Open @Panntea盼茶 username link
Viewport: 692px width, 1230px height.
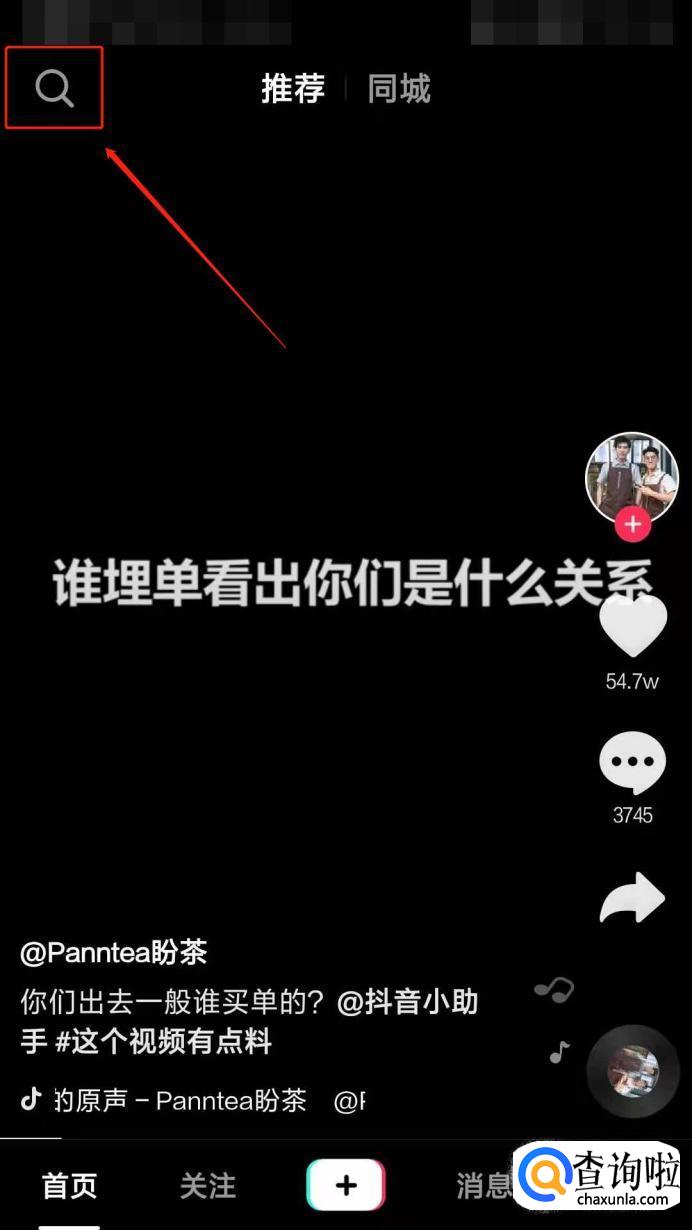pyautogui.click(x=114, y=953)
